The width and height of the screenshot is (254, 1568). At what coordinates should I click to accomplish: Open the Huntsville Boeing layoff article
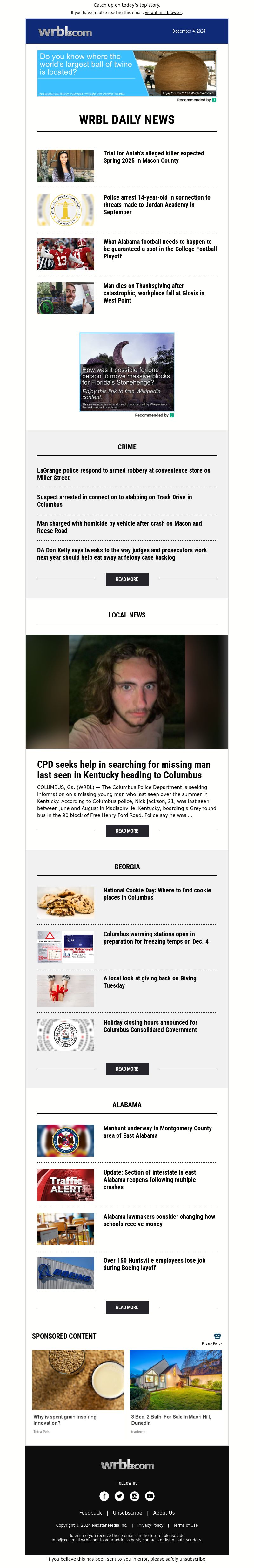point(154,1264)
